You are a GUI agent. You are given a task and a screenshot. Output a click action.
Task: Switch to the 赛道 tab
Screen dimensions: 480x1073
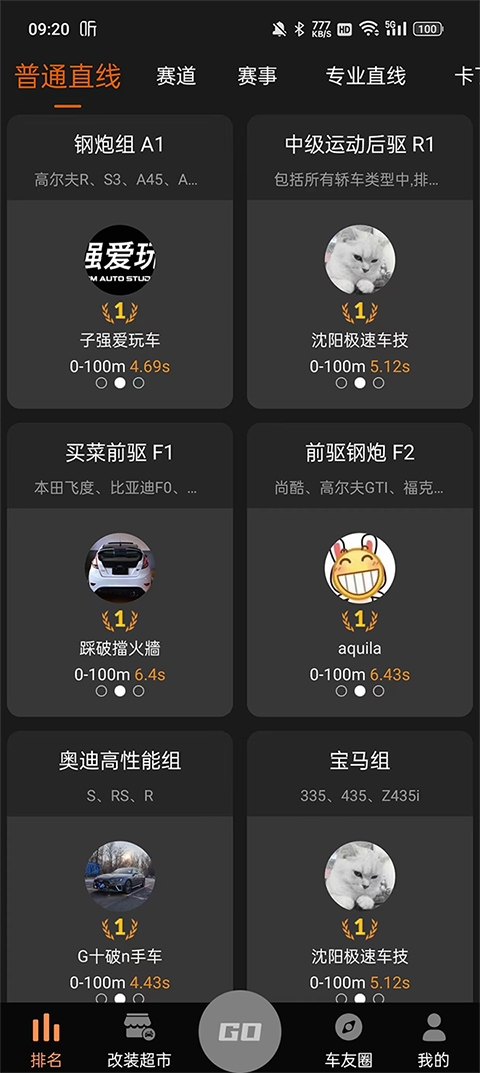tap(176, 76)
